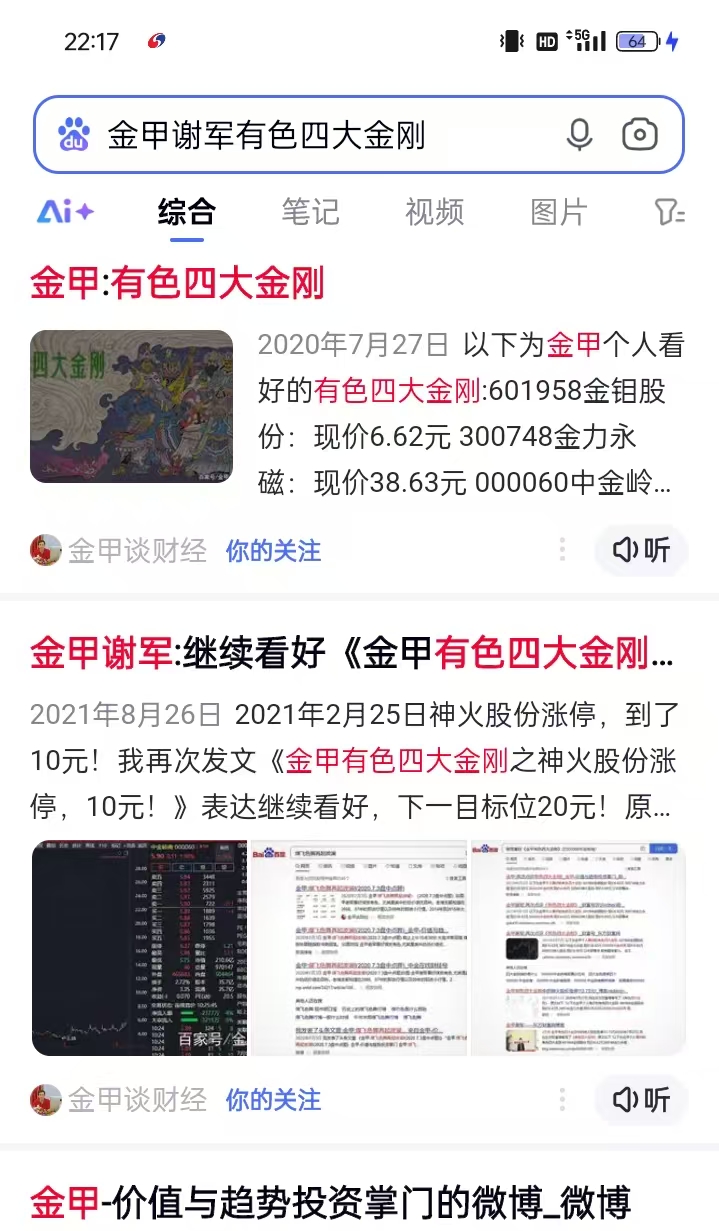Open result 金甲谢军:继续看好《金甲有色四大金刚
This screenshot has width=719, height=1231.
coord(350,654)
